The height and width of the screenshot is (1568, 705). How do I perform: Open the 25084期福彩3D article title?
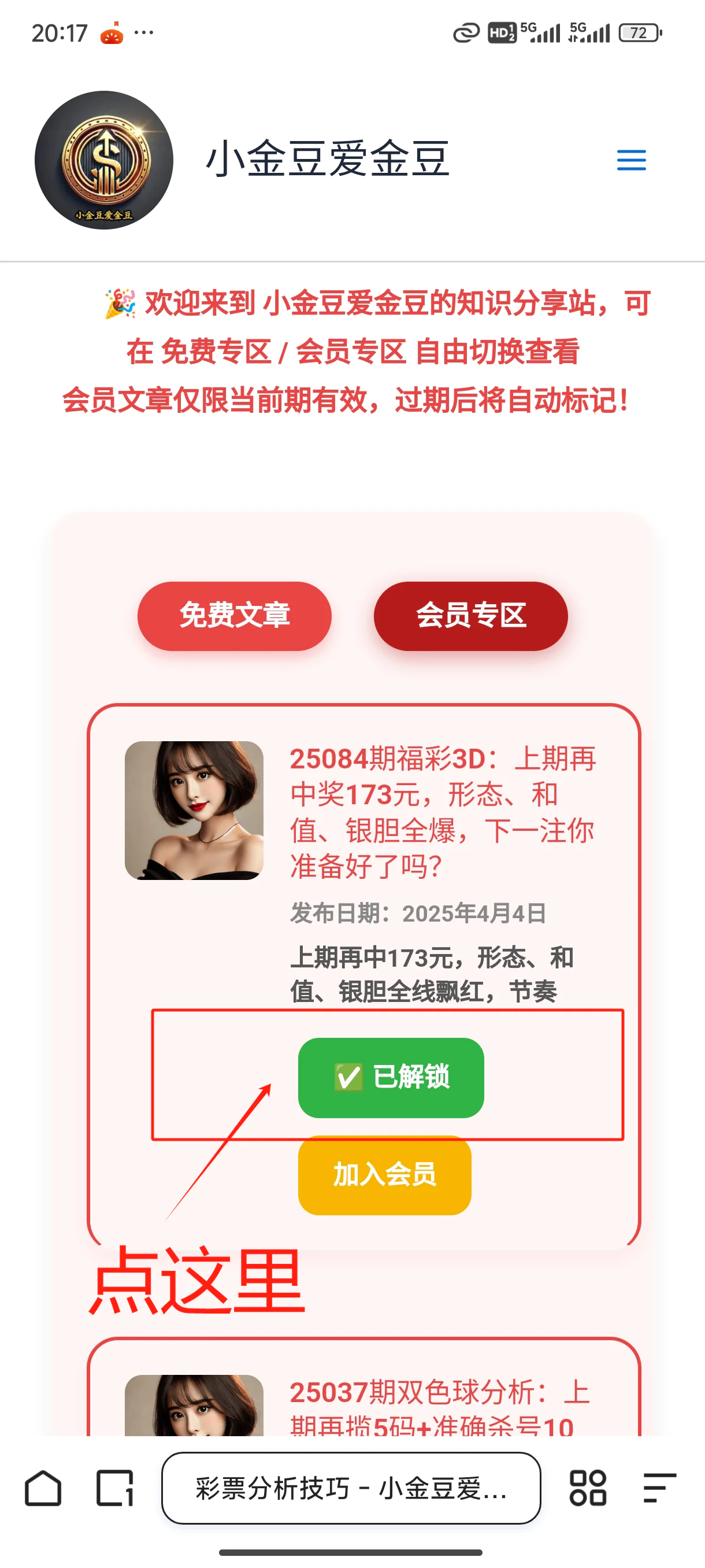[x=442, y=812]
